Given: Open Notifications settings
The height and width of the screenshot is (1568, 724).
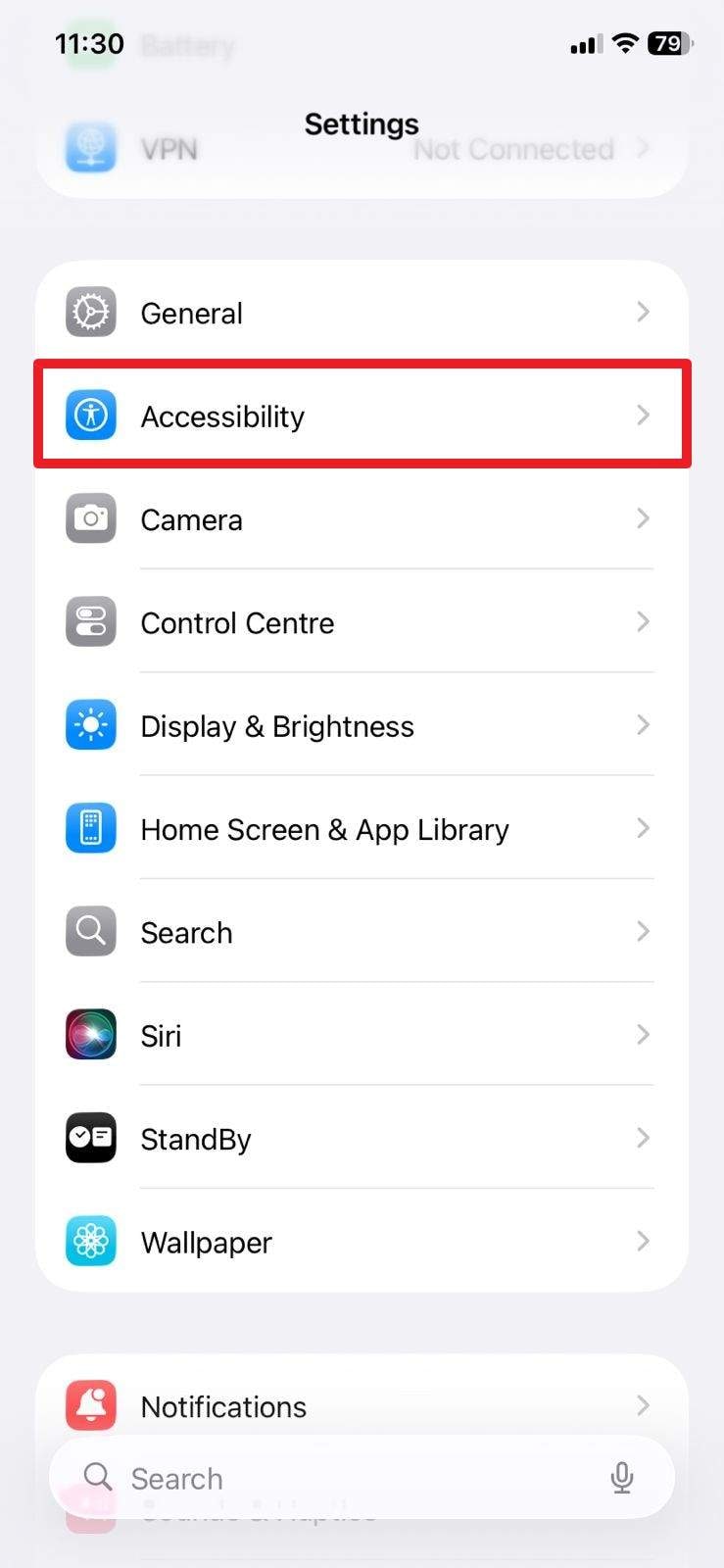Looking at the screenshot, I should click(x=362, y=1405).
